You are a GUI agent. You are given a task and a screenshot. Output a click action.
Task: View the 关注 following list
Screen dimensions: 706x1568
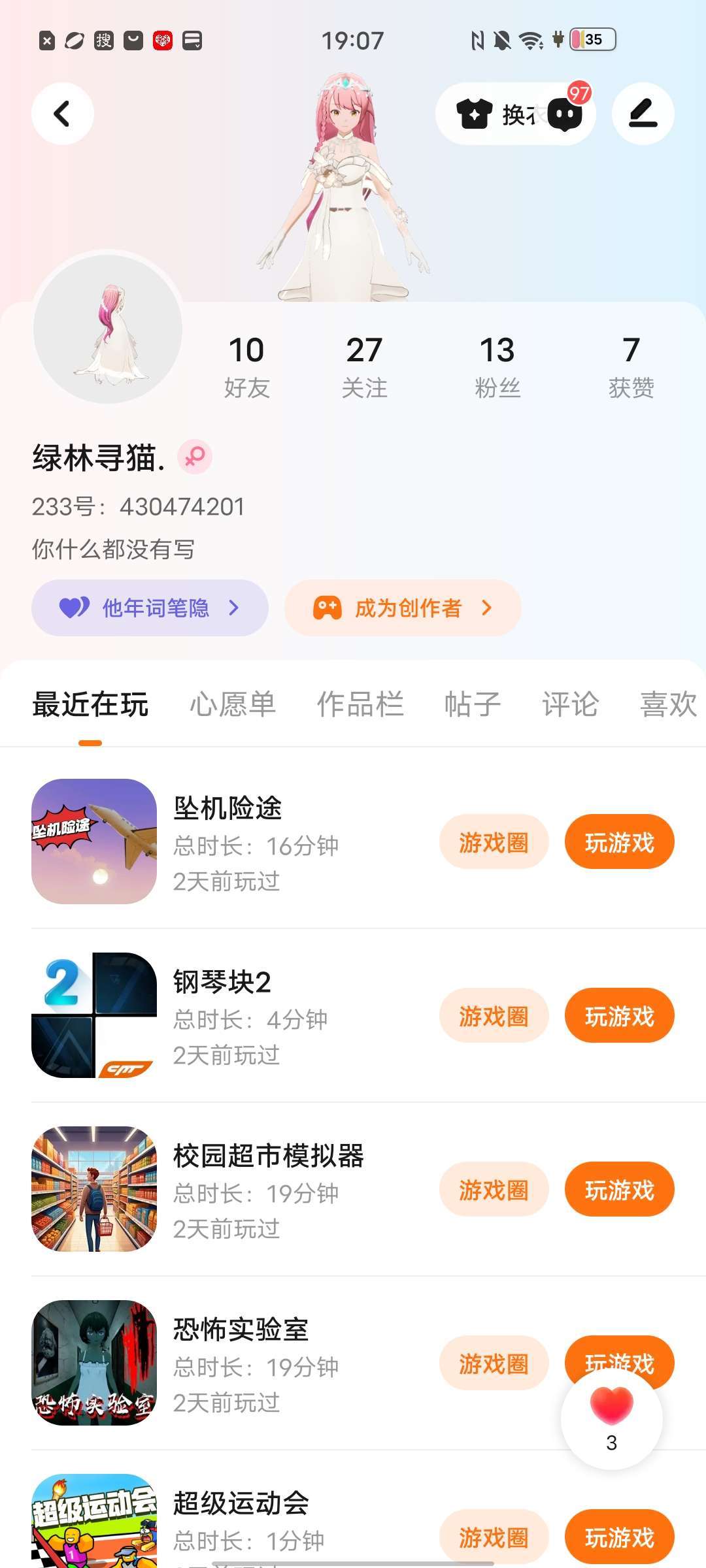pos(364,366)
